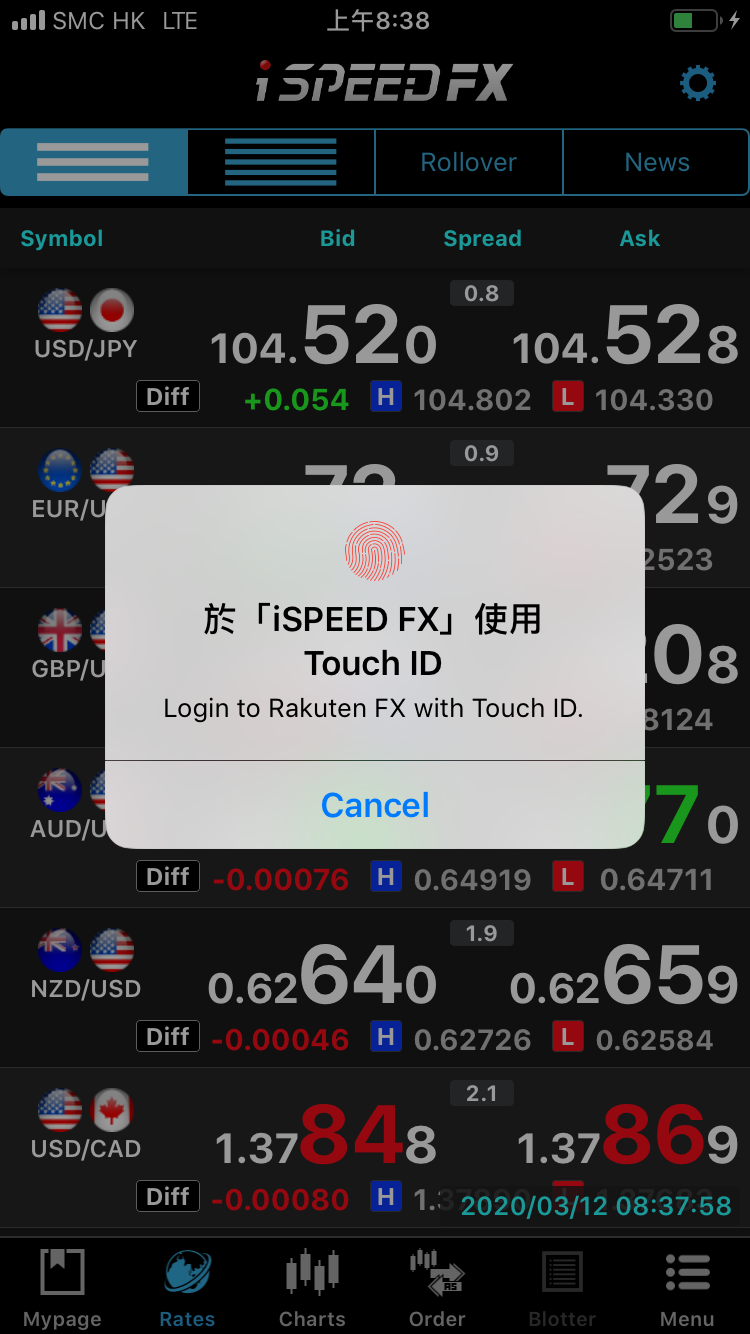Open the Charts tab

point(312,1288)
